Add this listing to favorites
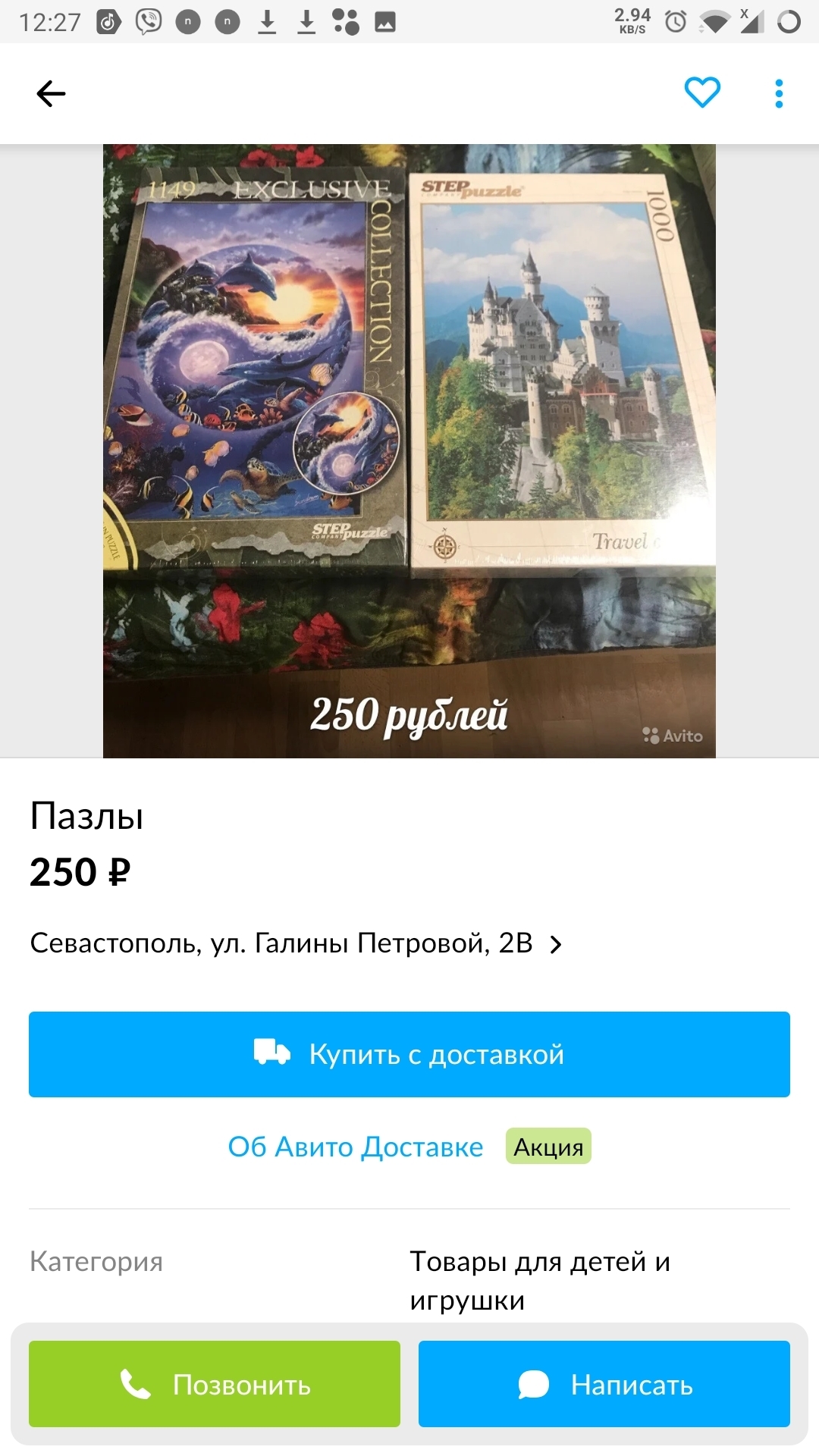The image size is (819, 1456). (702, 93)
